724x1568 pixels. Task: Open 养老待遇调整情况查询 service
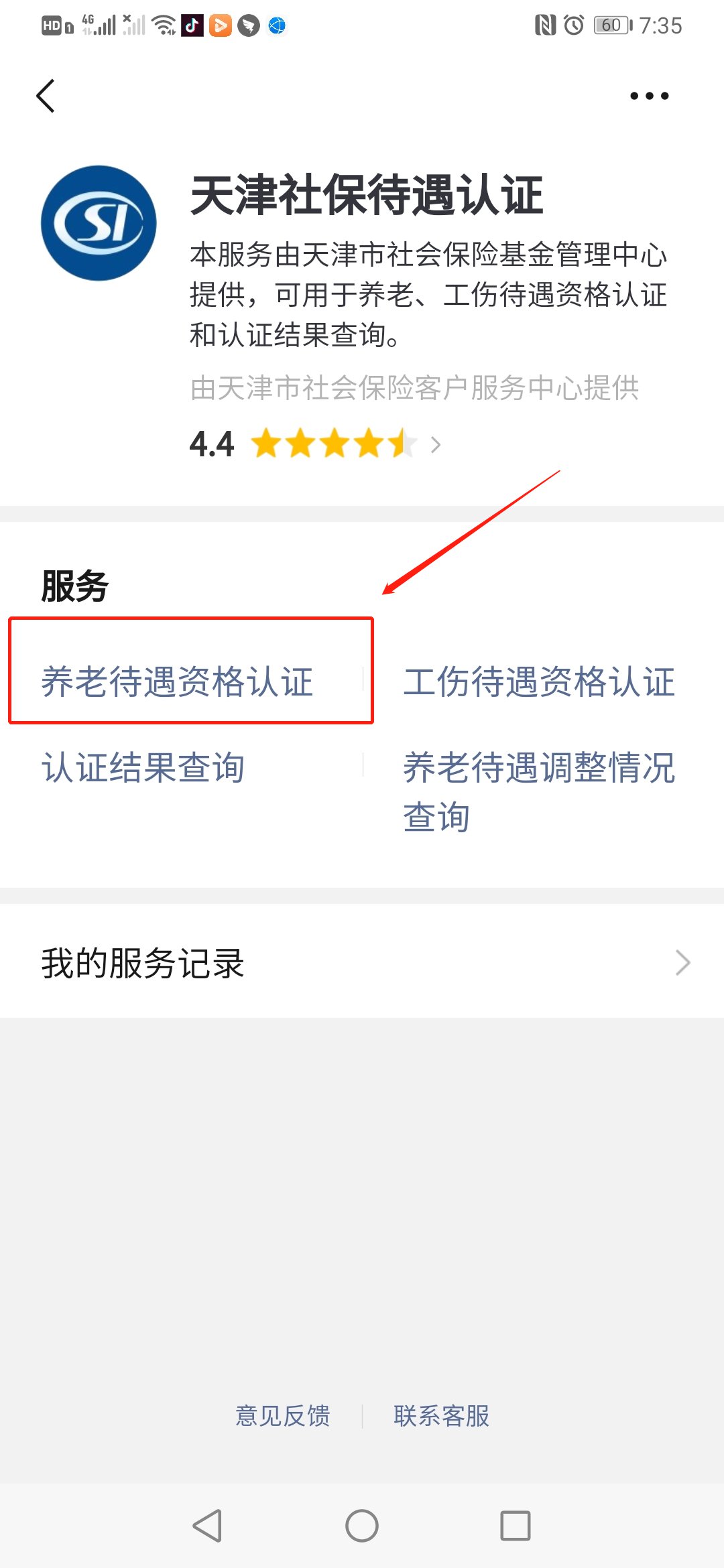539,791
